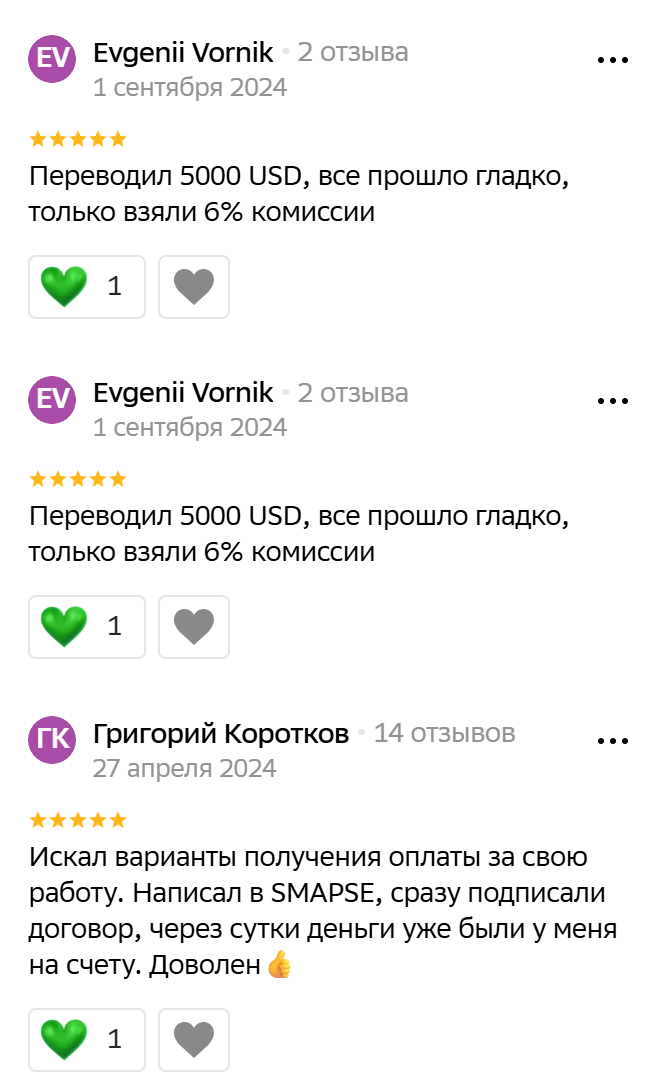This screenshot has width=664, height=1084.
Task: Open the overflow menu on Григорий Коротков's review
Action: click(x=613, y=741)
